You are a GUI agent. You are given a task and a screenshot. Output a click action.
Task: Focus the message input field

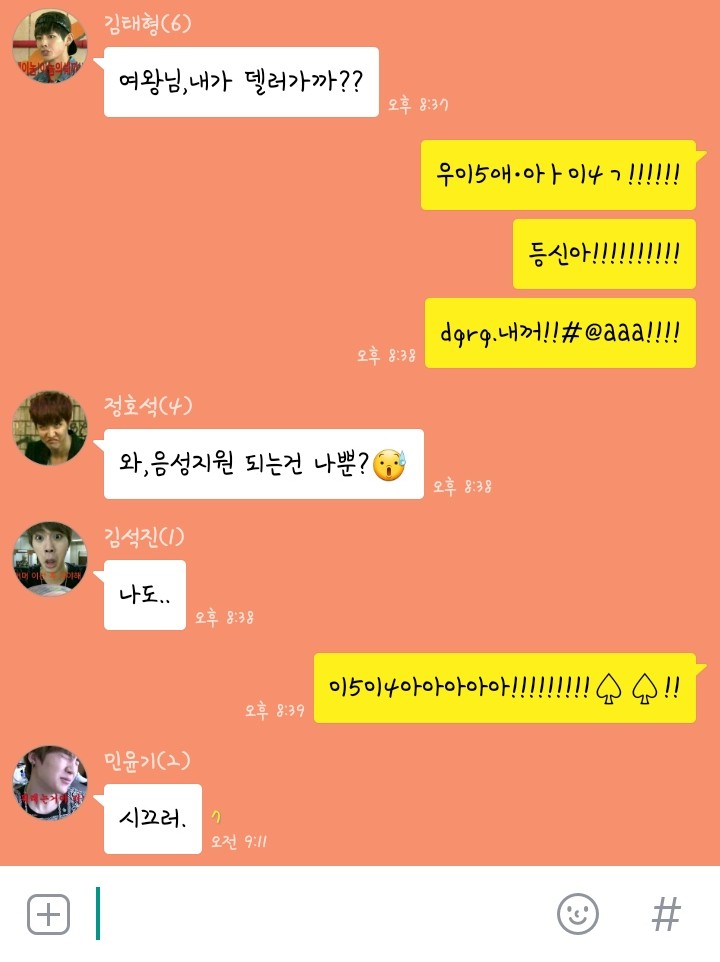[x=320, y=914]
